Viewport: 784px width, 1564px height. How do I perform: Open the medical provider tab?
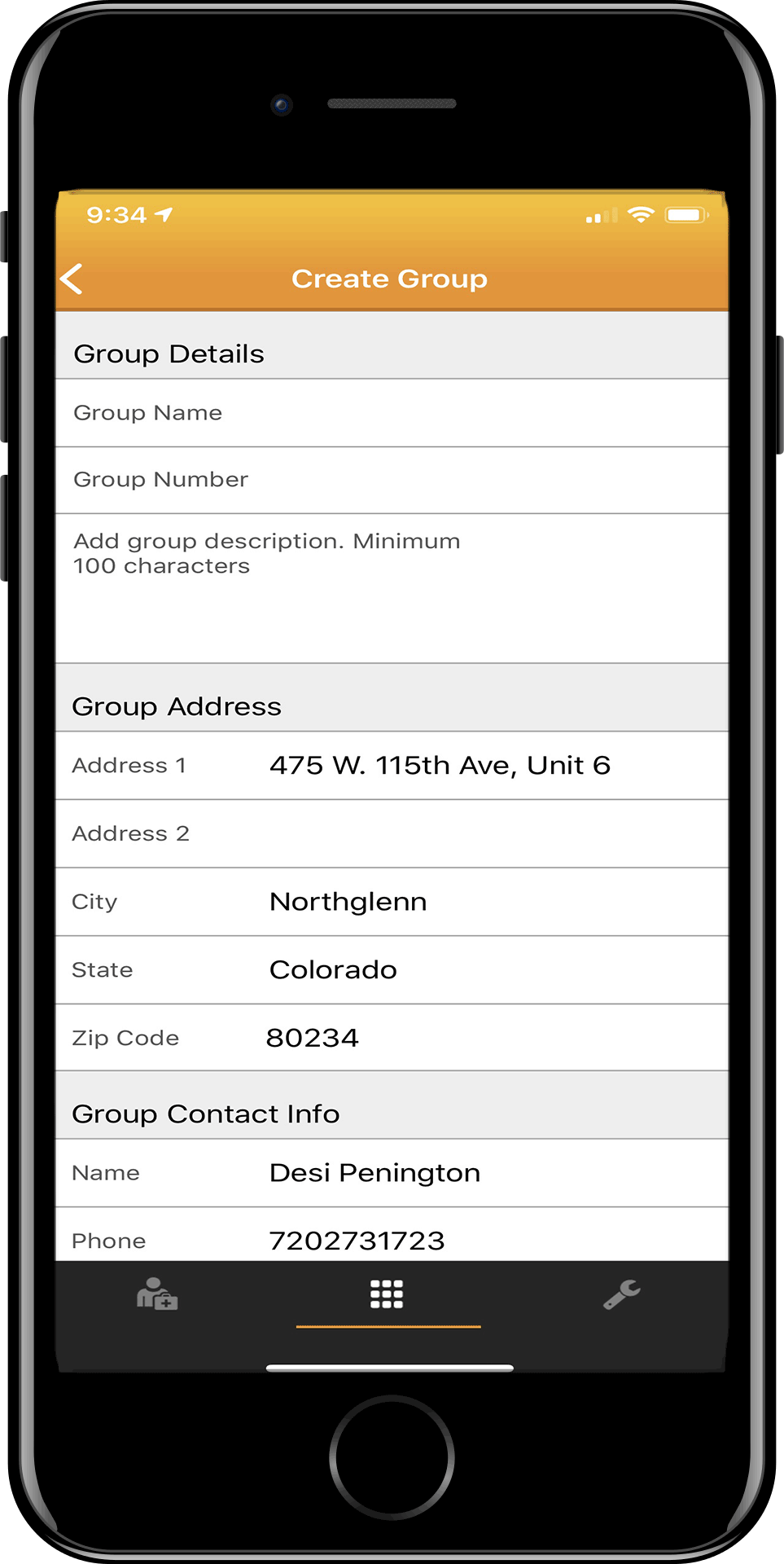[x=157, y=1294]
